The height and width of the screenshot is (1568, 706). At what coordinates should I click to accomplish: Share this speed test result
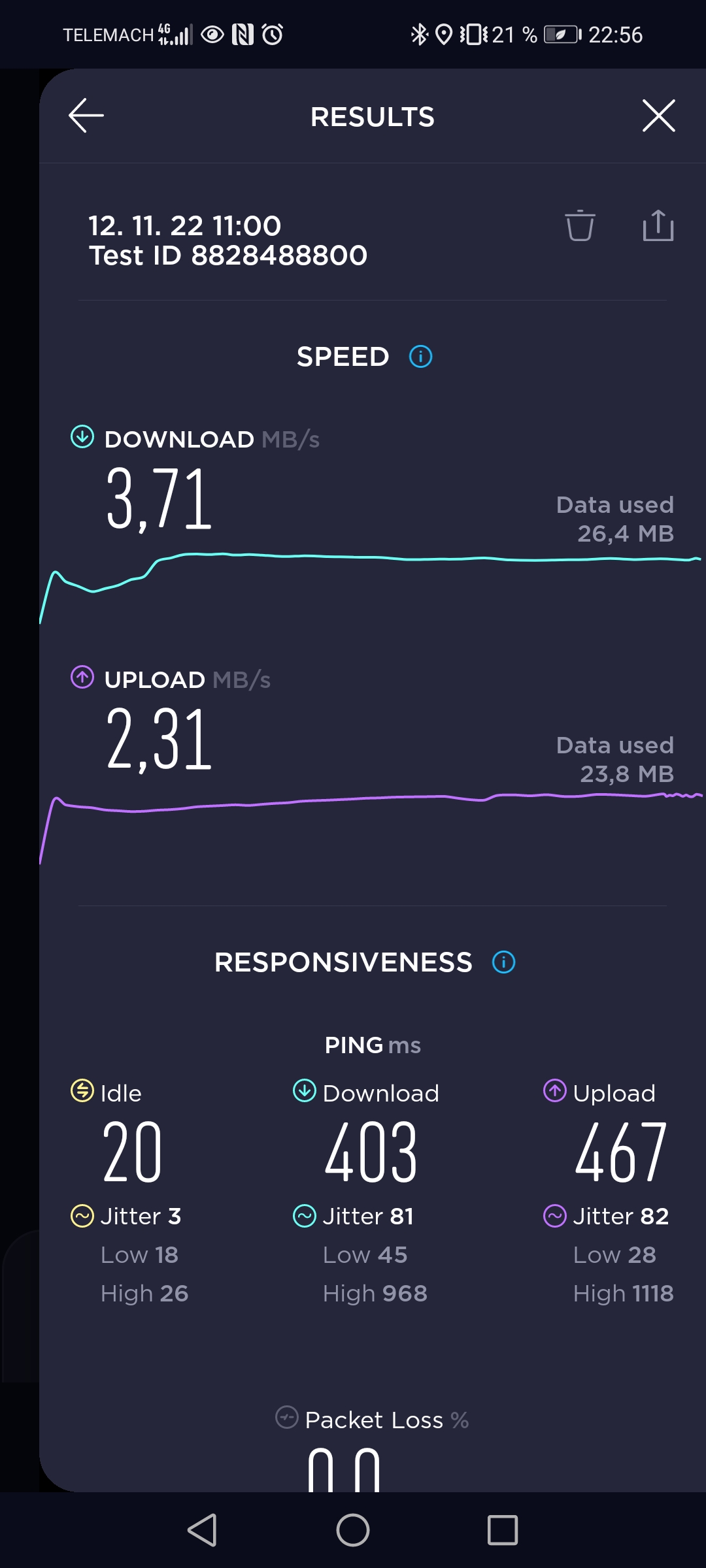[658, 225]
